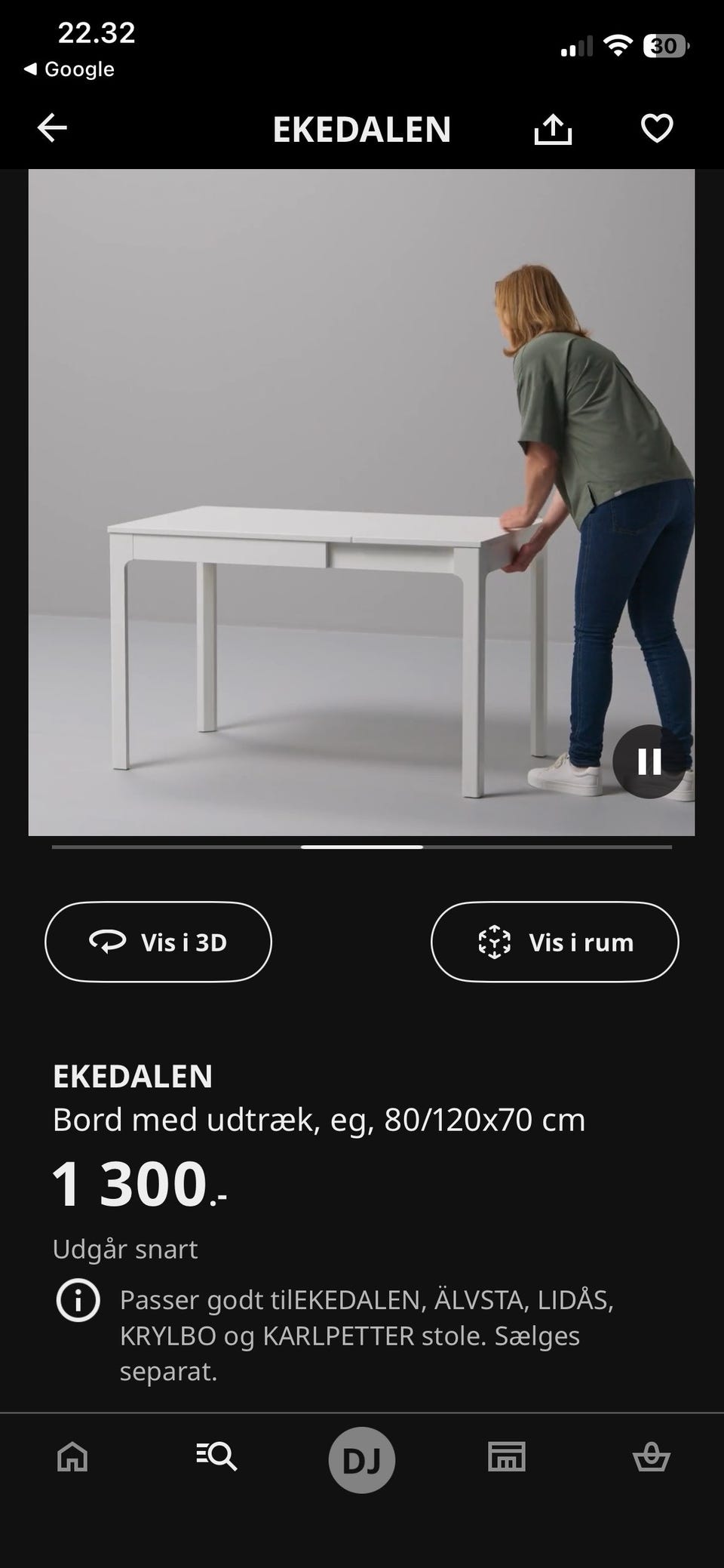
Task: Select the 3D rotation icon inside Vis i 3D
Action: pyautogui.click(x=106, y=942)
